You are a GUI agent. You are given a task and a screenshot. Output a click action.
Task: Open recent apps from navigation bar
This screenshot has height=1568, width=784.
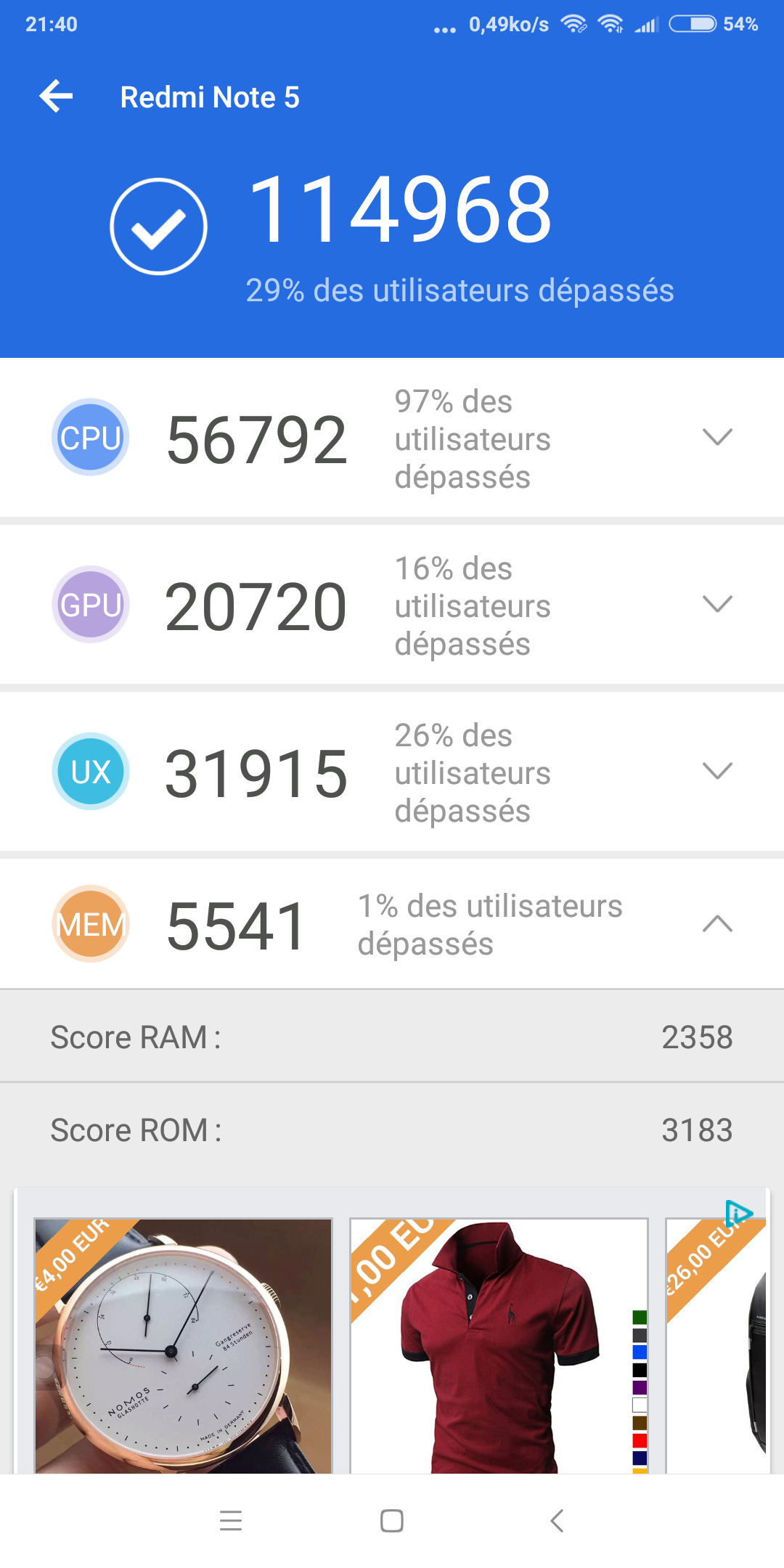click(231, 1521)
